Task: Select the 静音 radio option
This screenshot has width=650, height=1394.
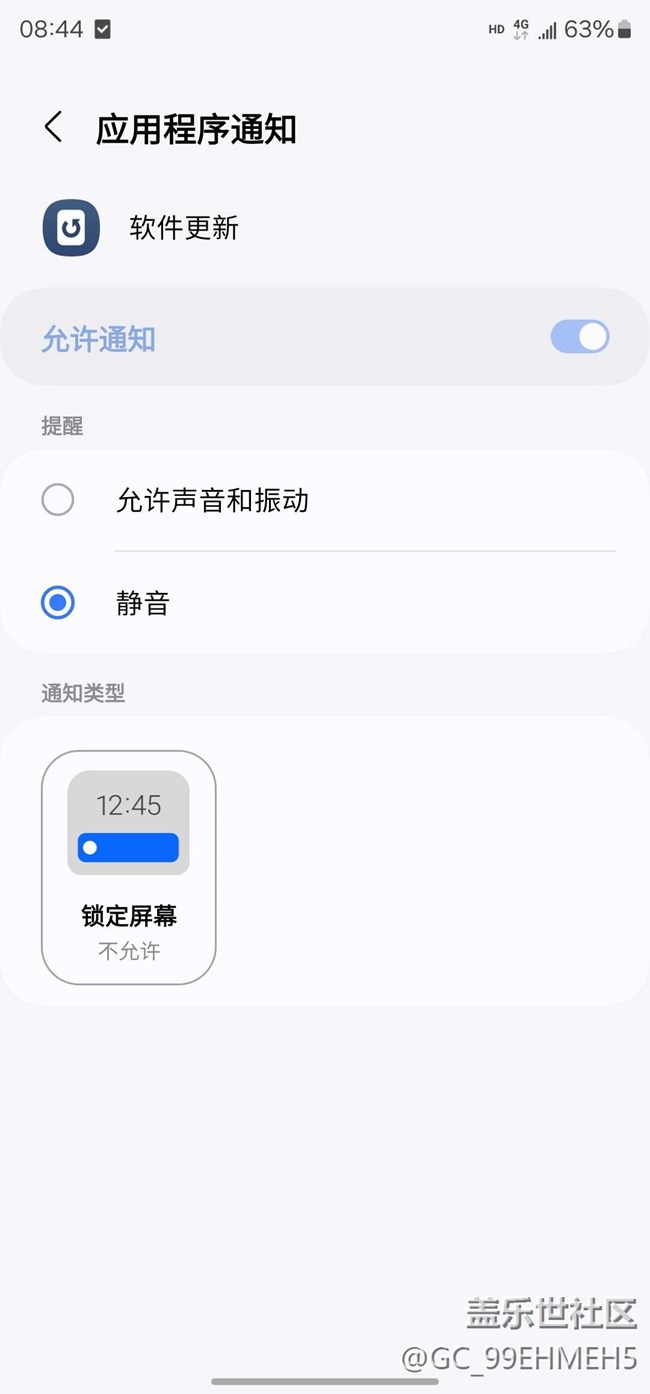Action: pyautogui.click(x=58, y=603)
